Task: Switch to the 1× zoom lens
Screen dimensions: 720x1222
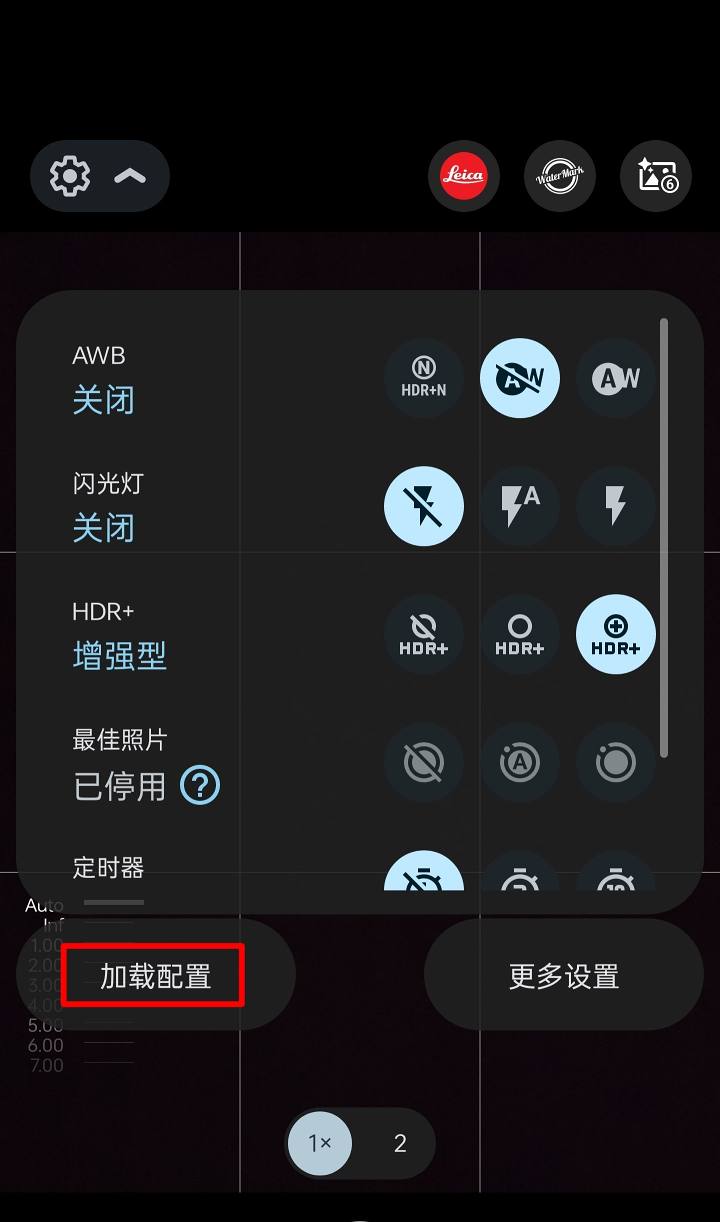Action: (320, 1143)
